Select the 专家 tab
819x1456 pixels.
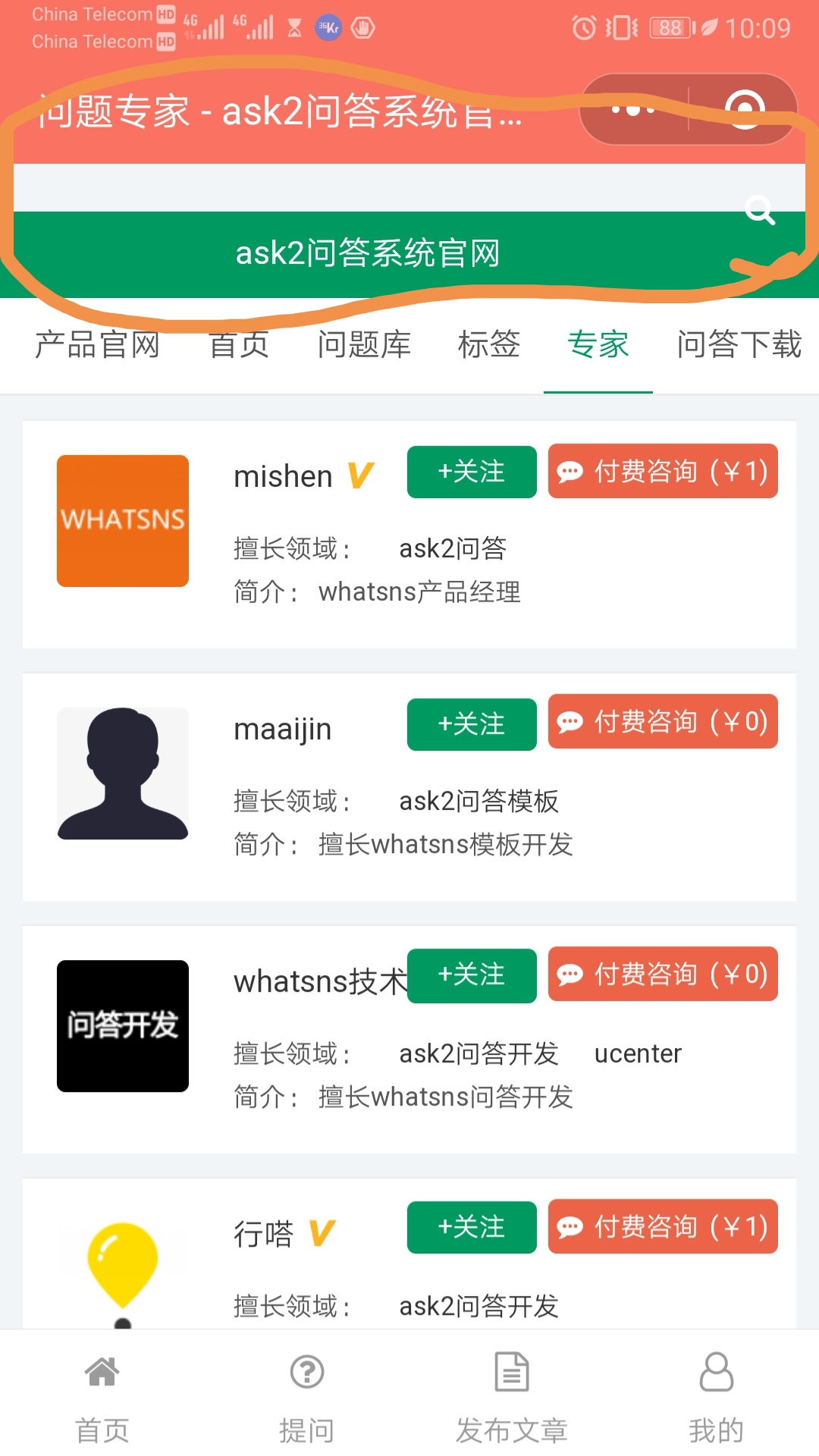click(598, 345)
